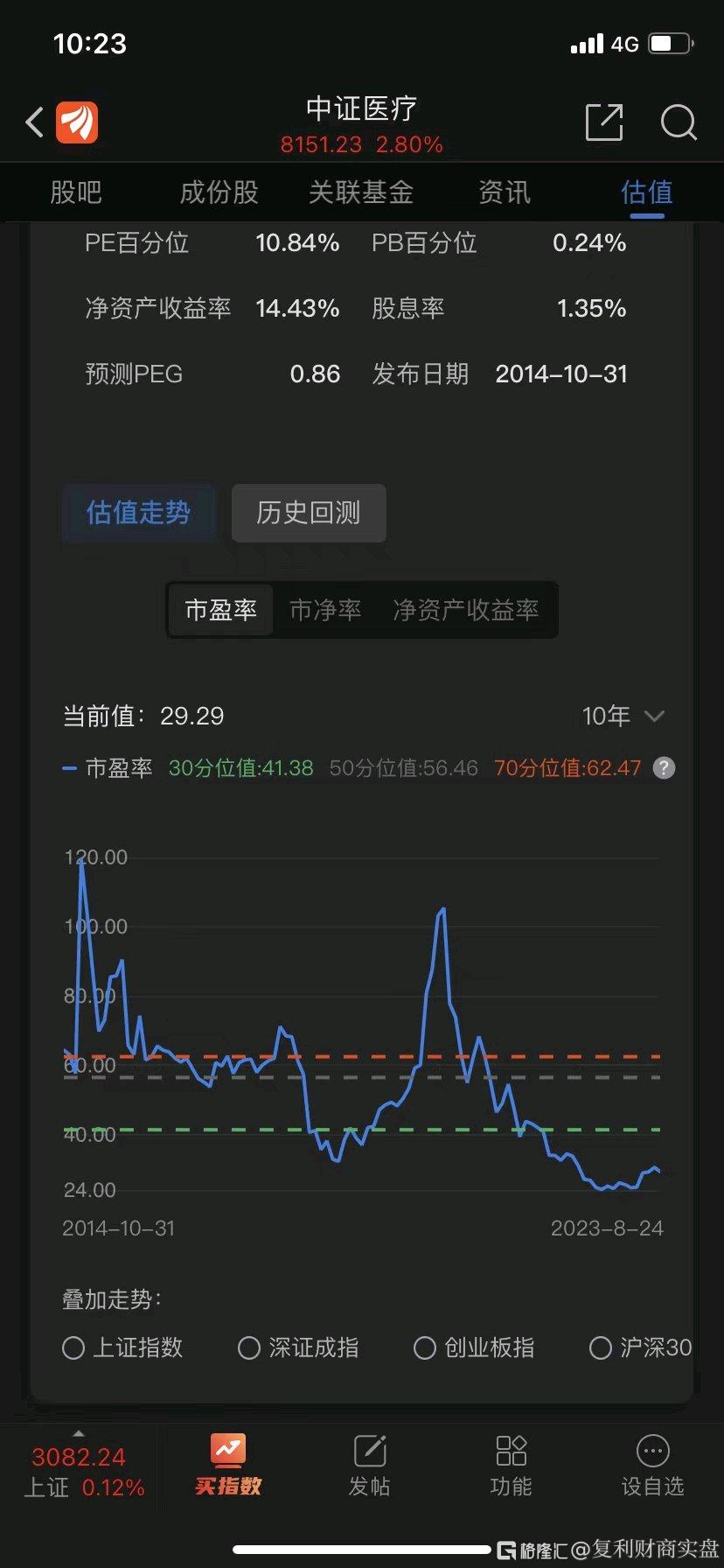Show the 净资产收益率 chart
The height and width of the screenshot is (1568, 724).
466,610
